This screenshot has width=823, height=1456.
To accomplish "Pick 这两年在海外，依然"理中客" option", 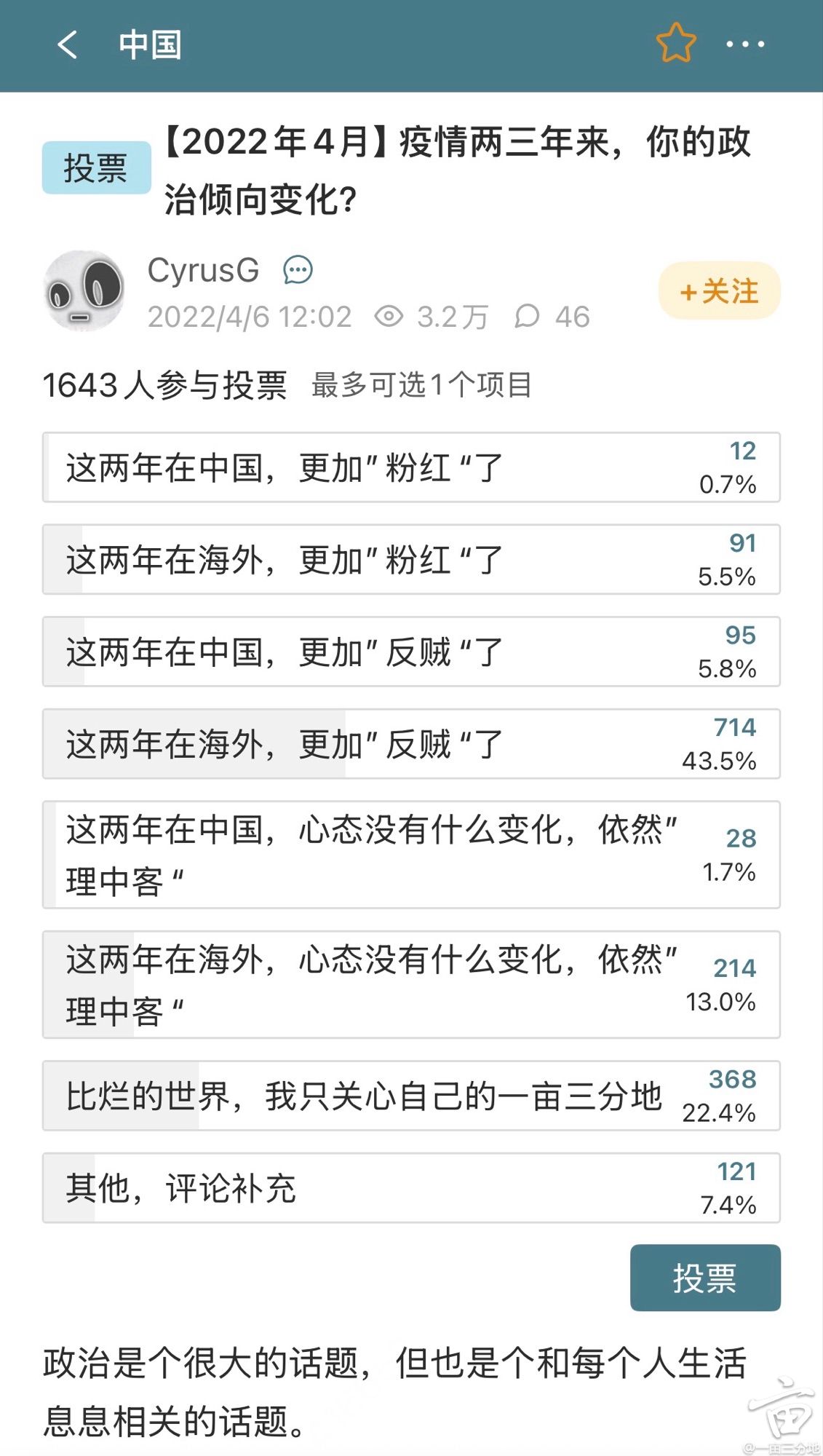I will point(411,984).
